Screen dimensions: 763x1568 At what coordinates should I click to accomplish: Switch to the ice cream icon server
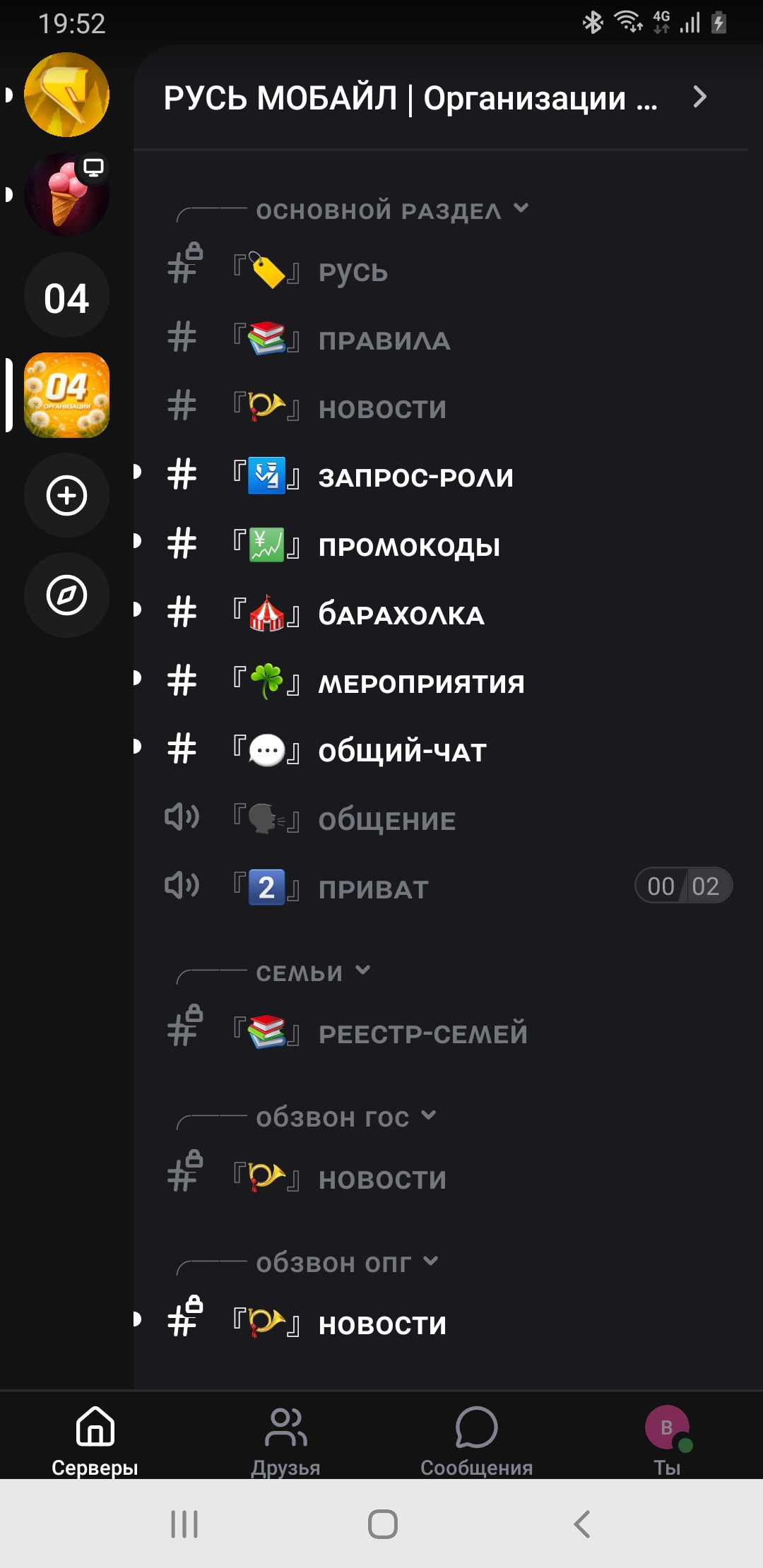point(66,194)
